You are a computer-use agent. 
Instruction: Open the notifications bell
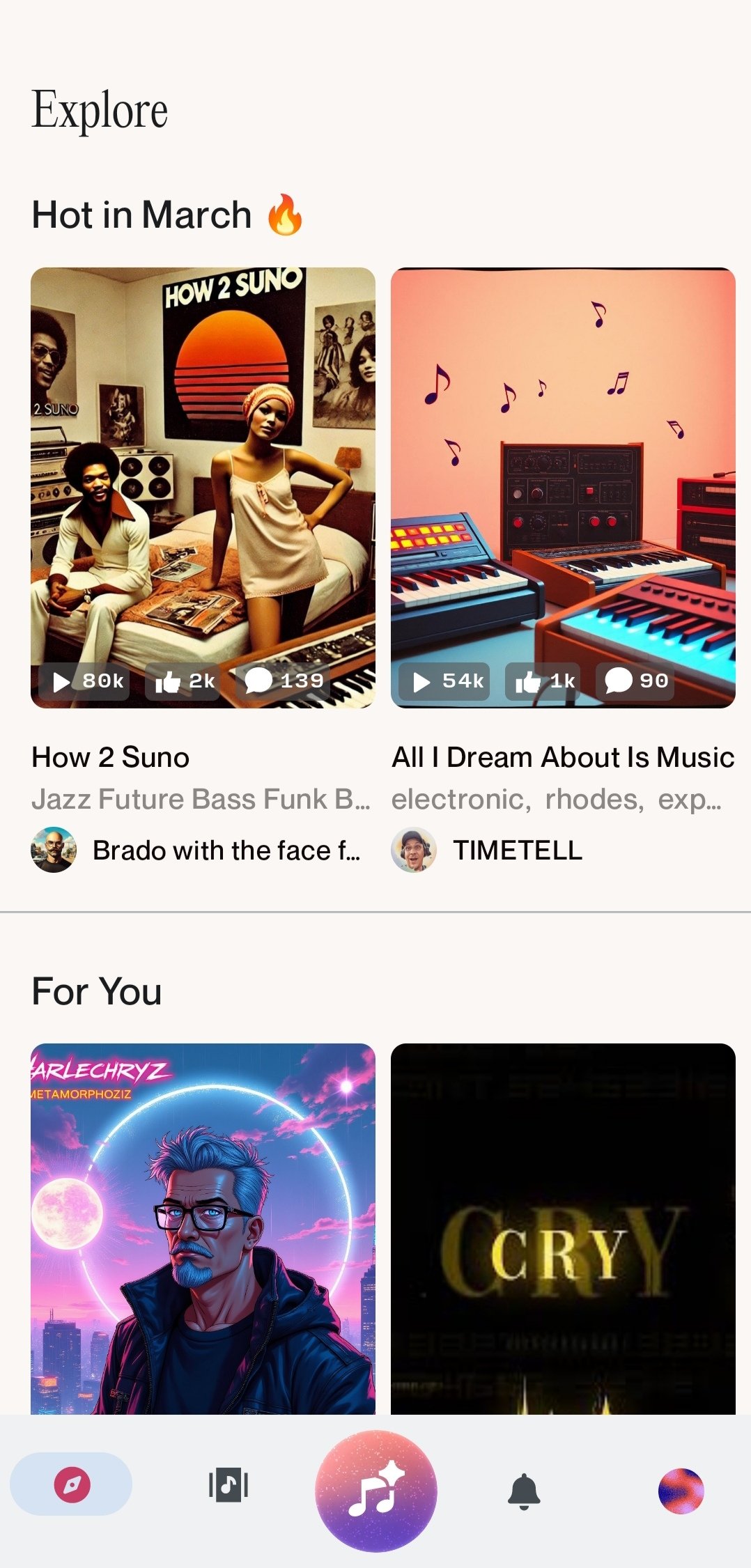[x=524, y=1491]
